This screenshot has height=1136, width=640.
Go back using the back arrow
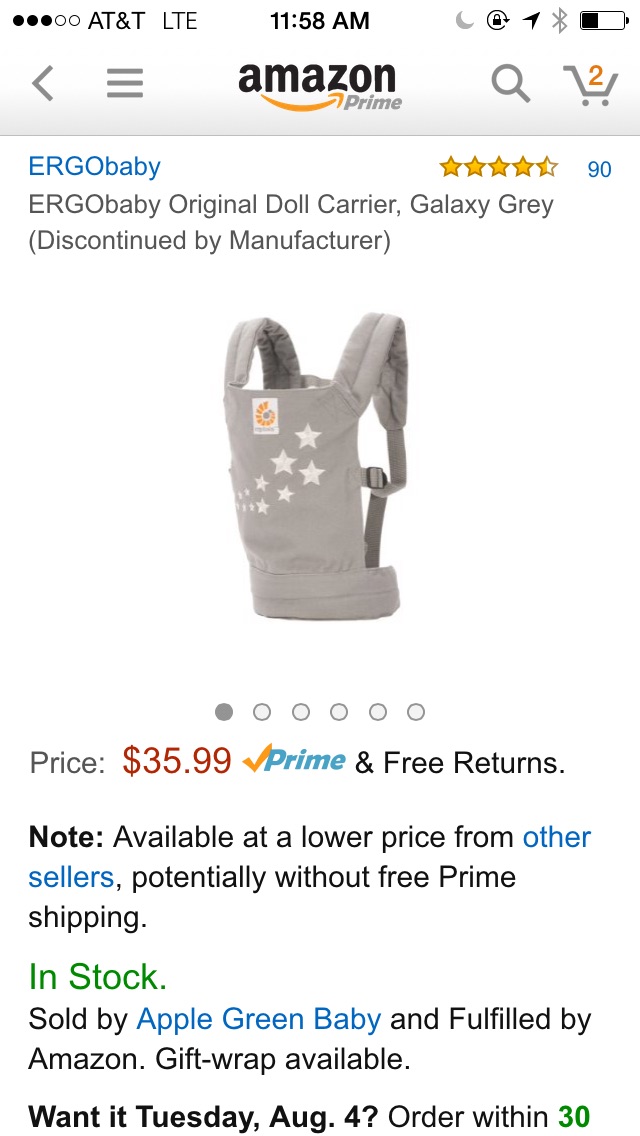(43, 83)
